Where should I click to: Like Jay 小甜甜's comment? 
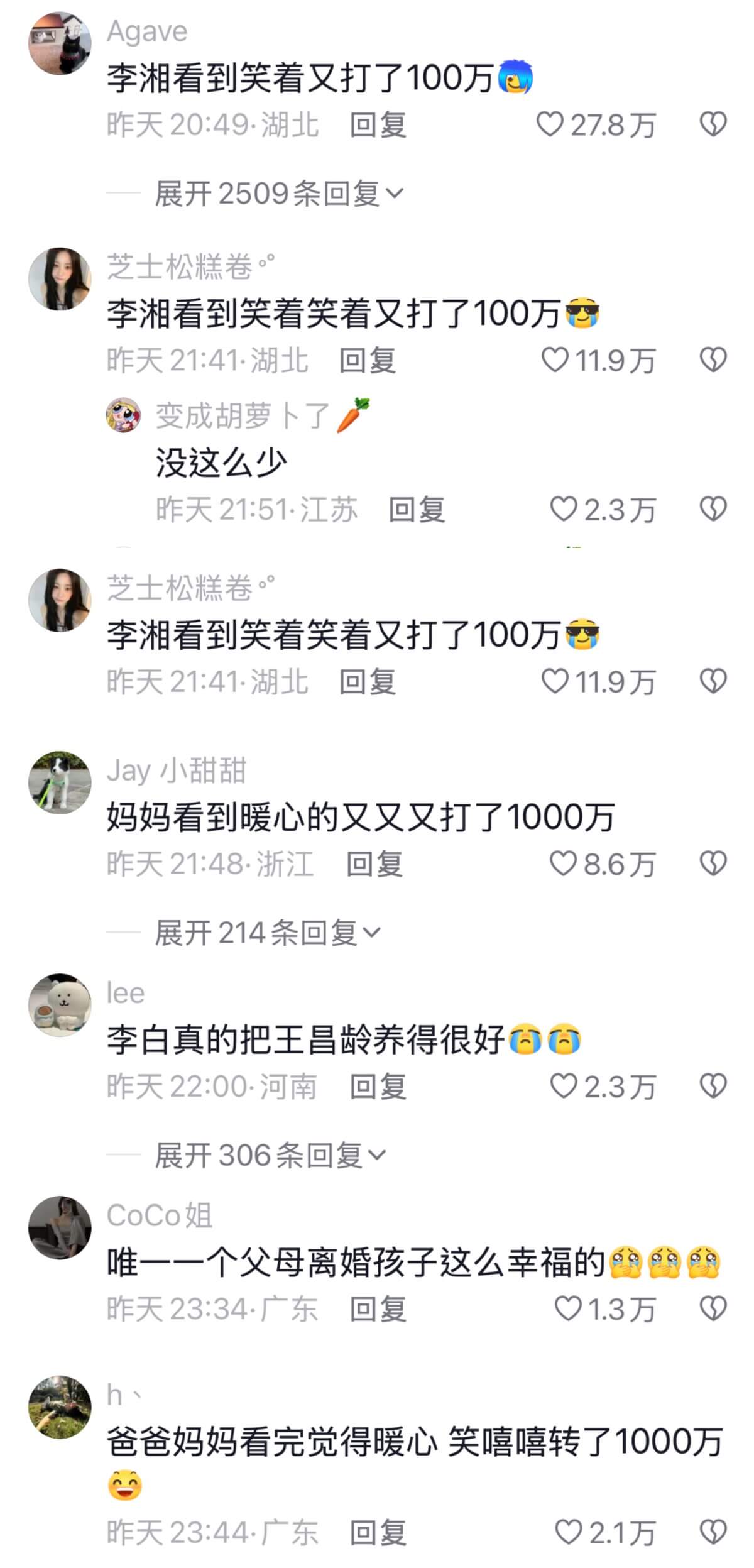pos(563,863)
